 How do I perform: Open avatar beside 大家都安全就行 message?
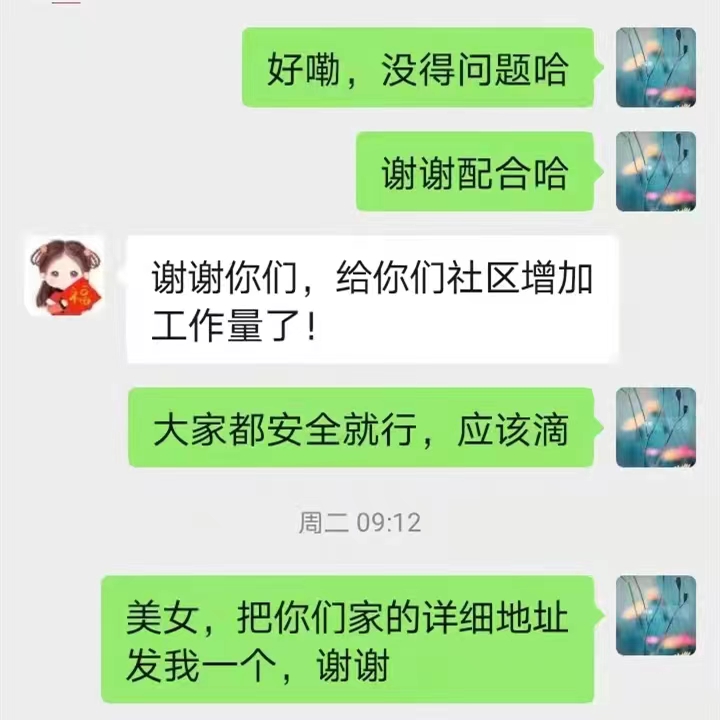pos(655,427)
